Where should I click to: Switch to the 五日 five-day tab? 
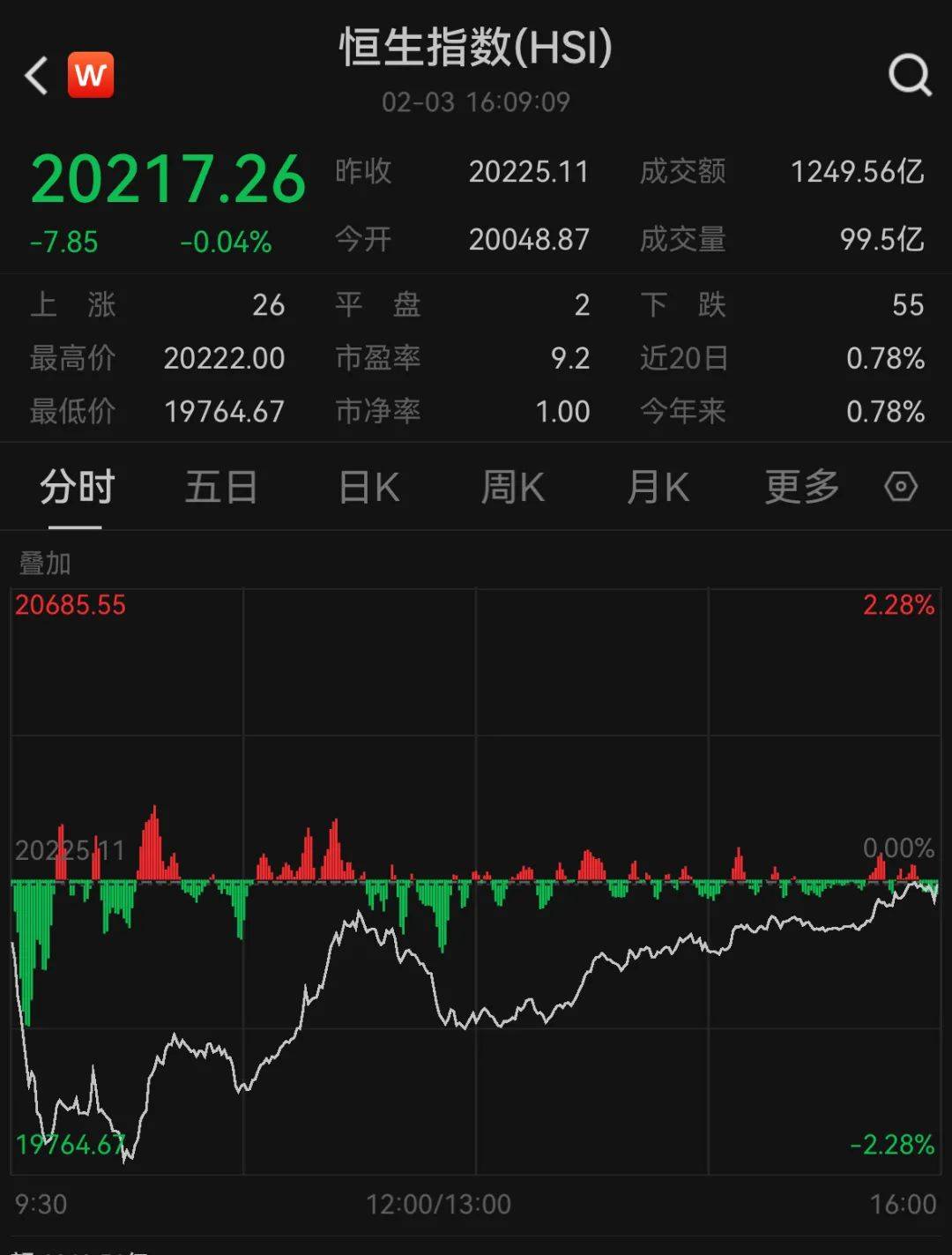point(221,486)
